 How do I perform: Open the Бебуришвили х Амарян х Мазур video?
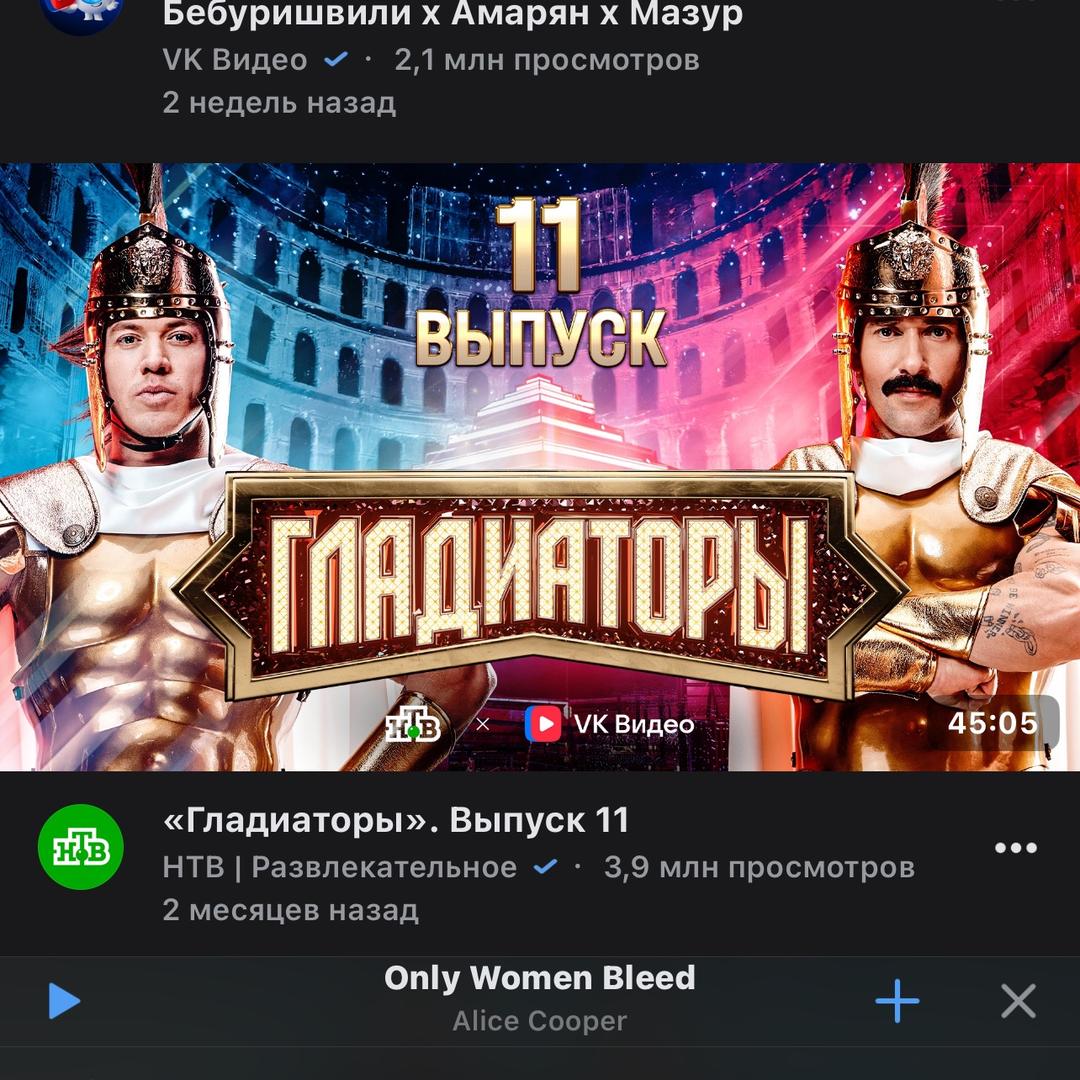click(x=452, y=14)
